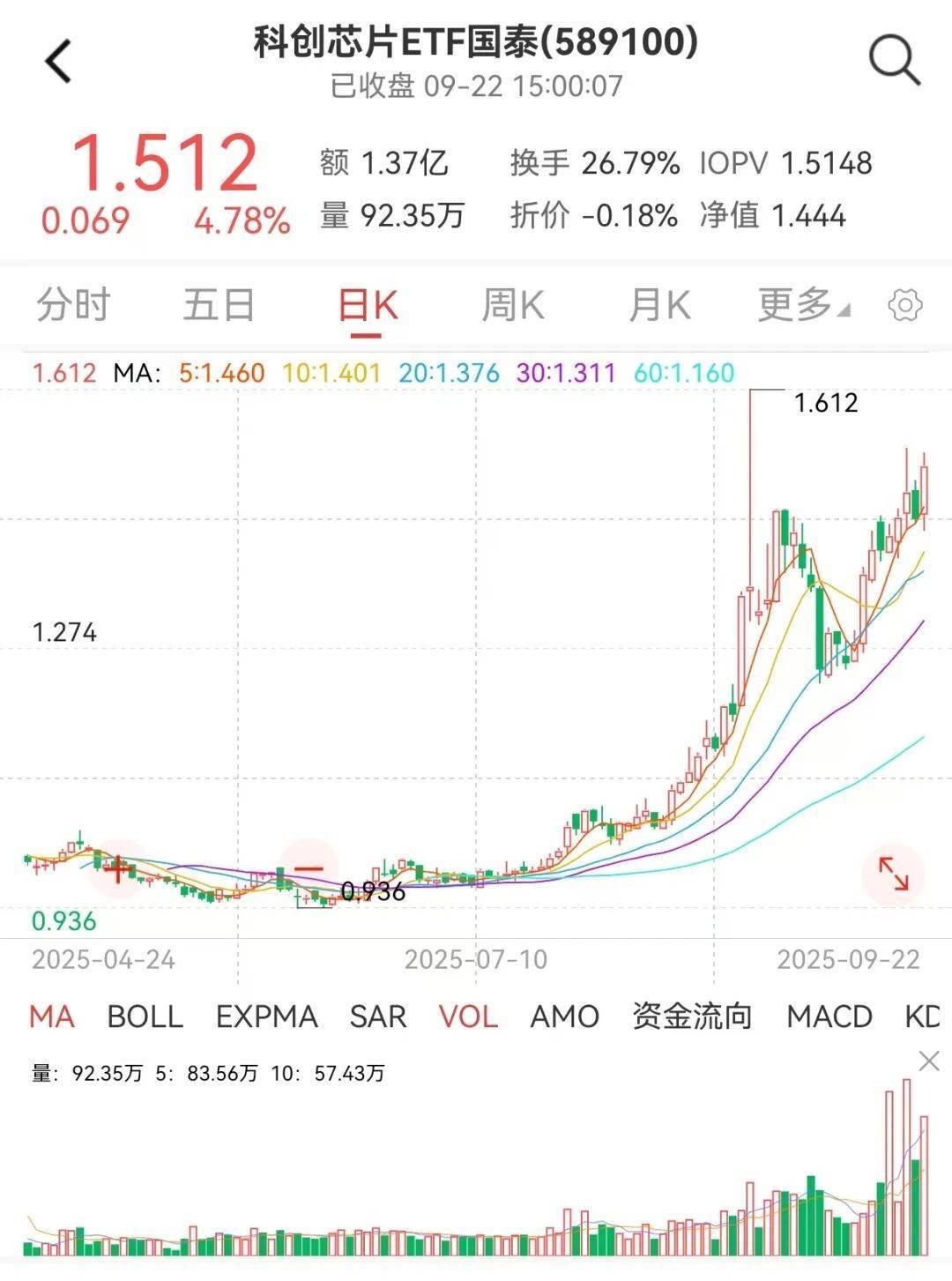
Task: Open chart settings gear icon
Action: (x=905, y=306)
